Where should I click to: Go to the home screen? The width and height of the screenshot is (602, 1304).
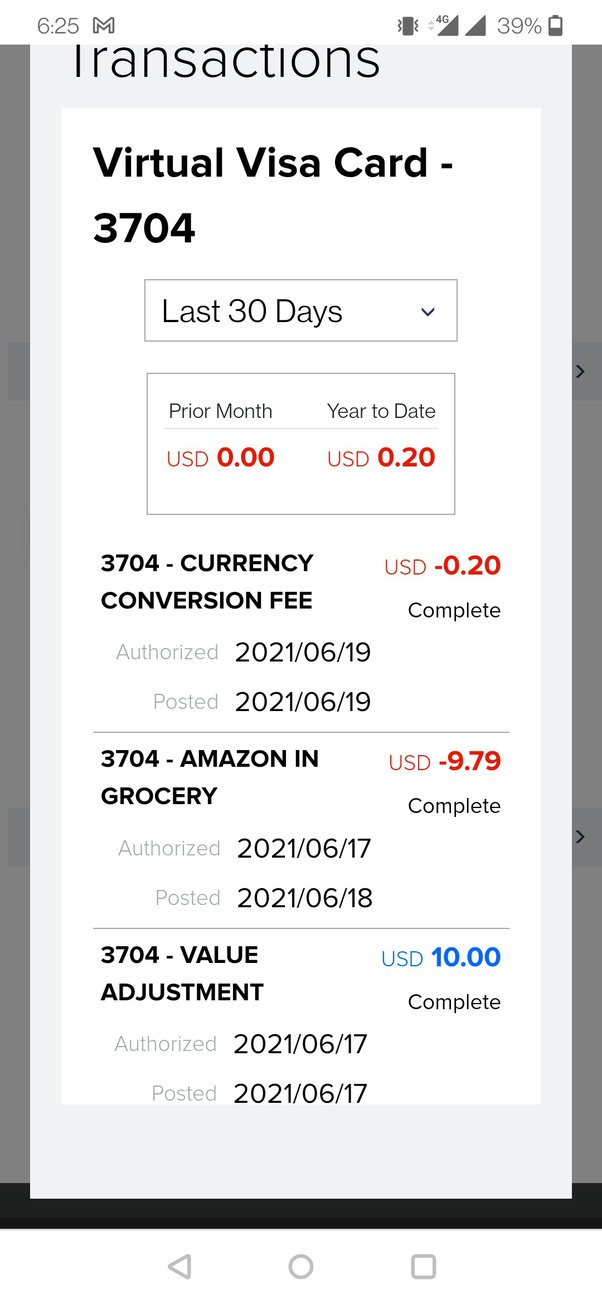tap(301, 1267)
